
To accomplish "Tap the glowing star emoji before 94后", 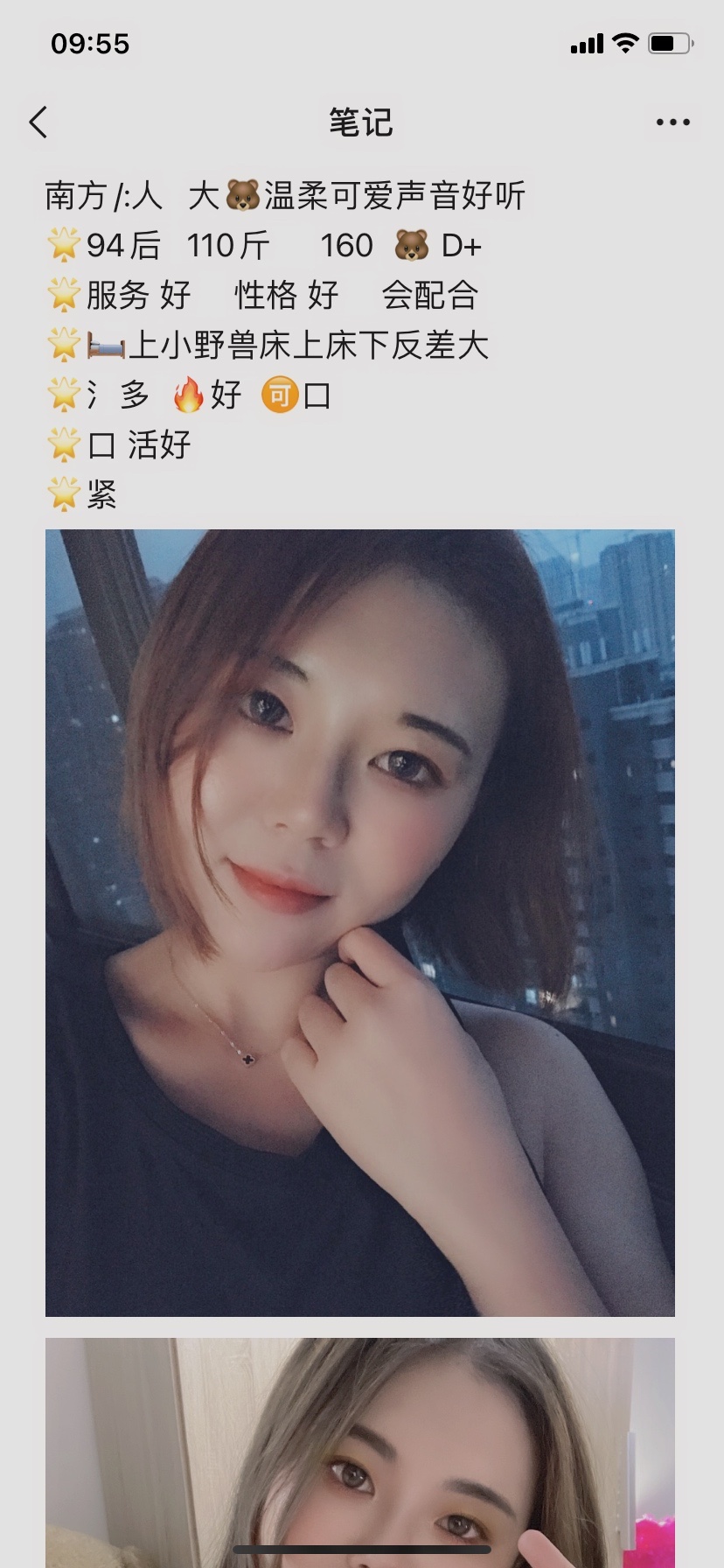I will pyautogui.click(x=64, y=246).
